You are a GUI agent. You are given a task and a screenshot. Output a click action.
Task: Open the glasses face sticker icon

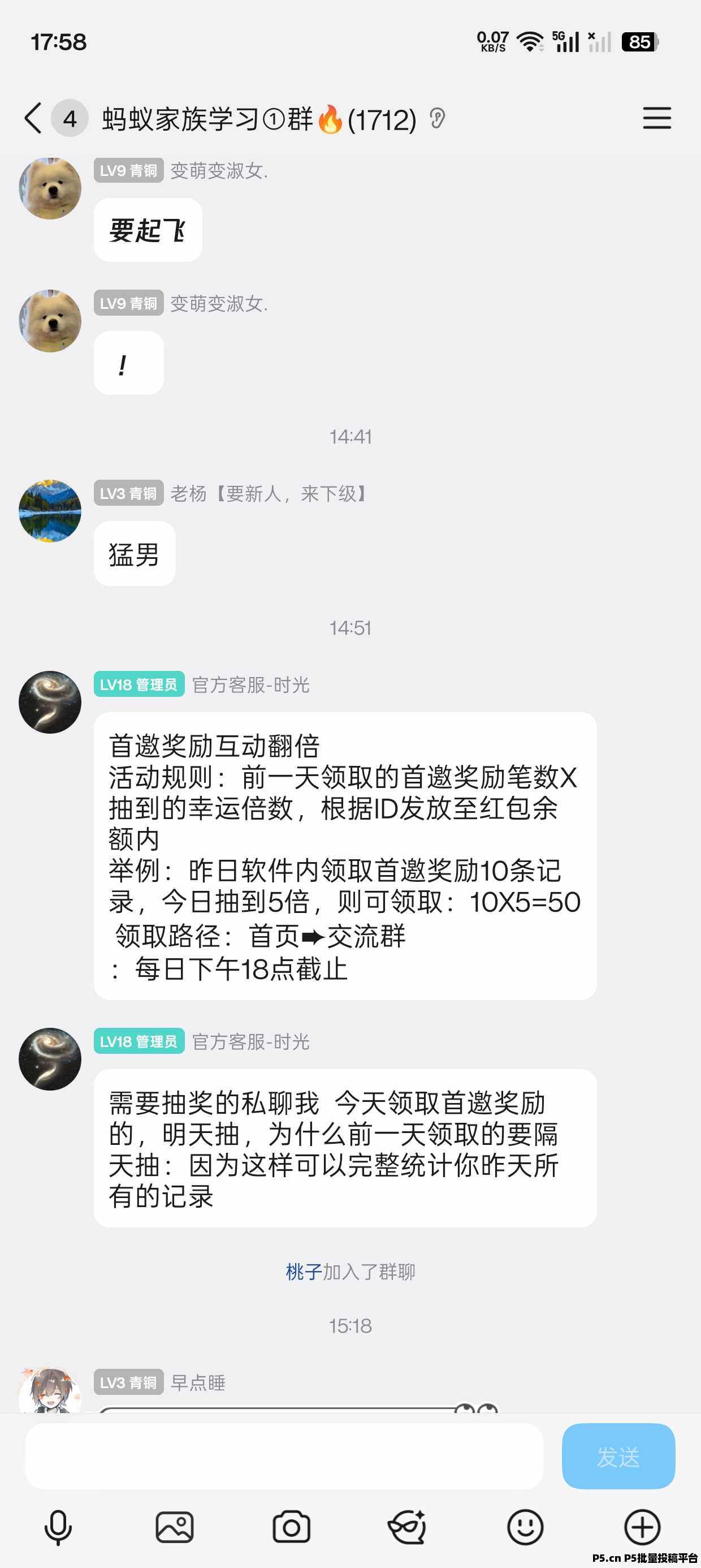click(407, 1527)
